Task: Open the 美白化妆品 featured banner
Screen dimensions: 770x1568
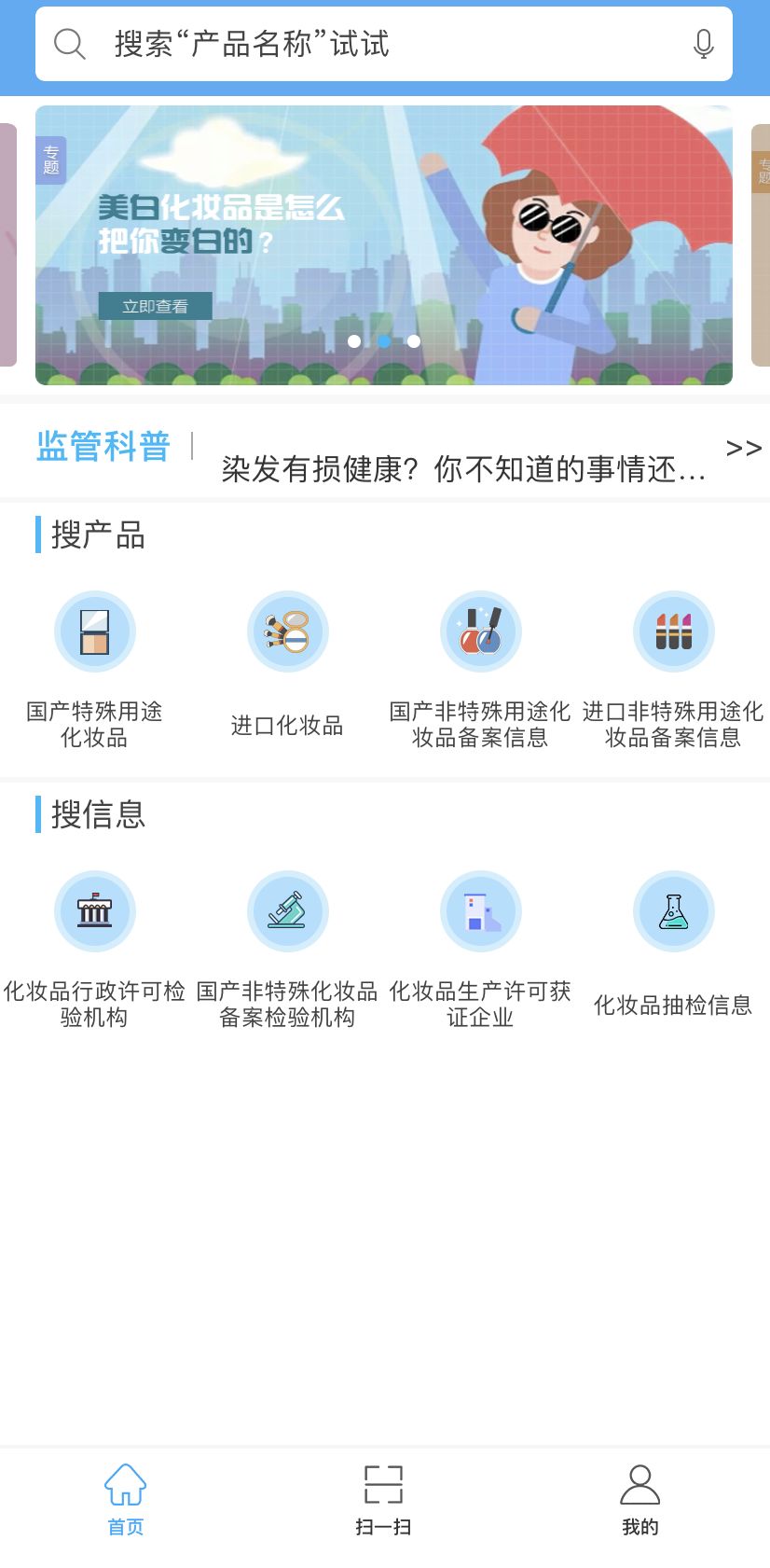Action: point(384,244)
